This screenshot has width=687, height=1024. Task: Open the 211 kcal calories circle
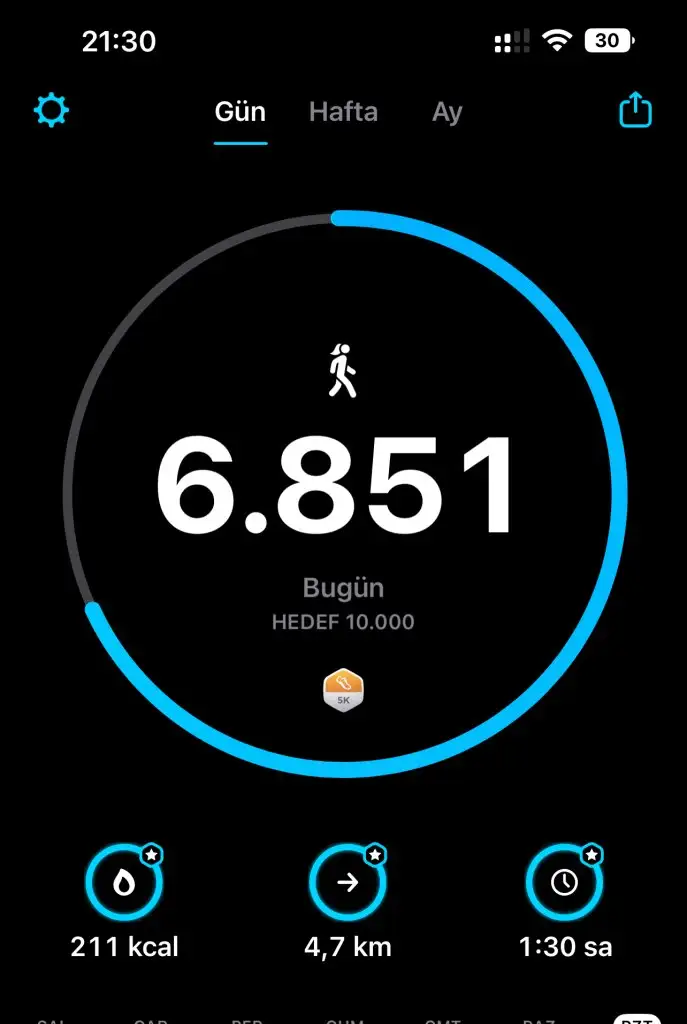[124, 883]
